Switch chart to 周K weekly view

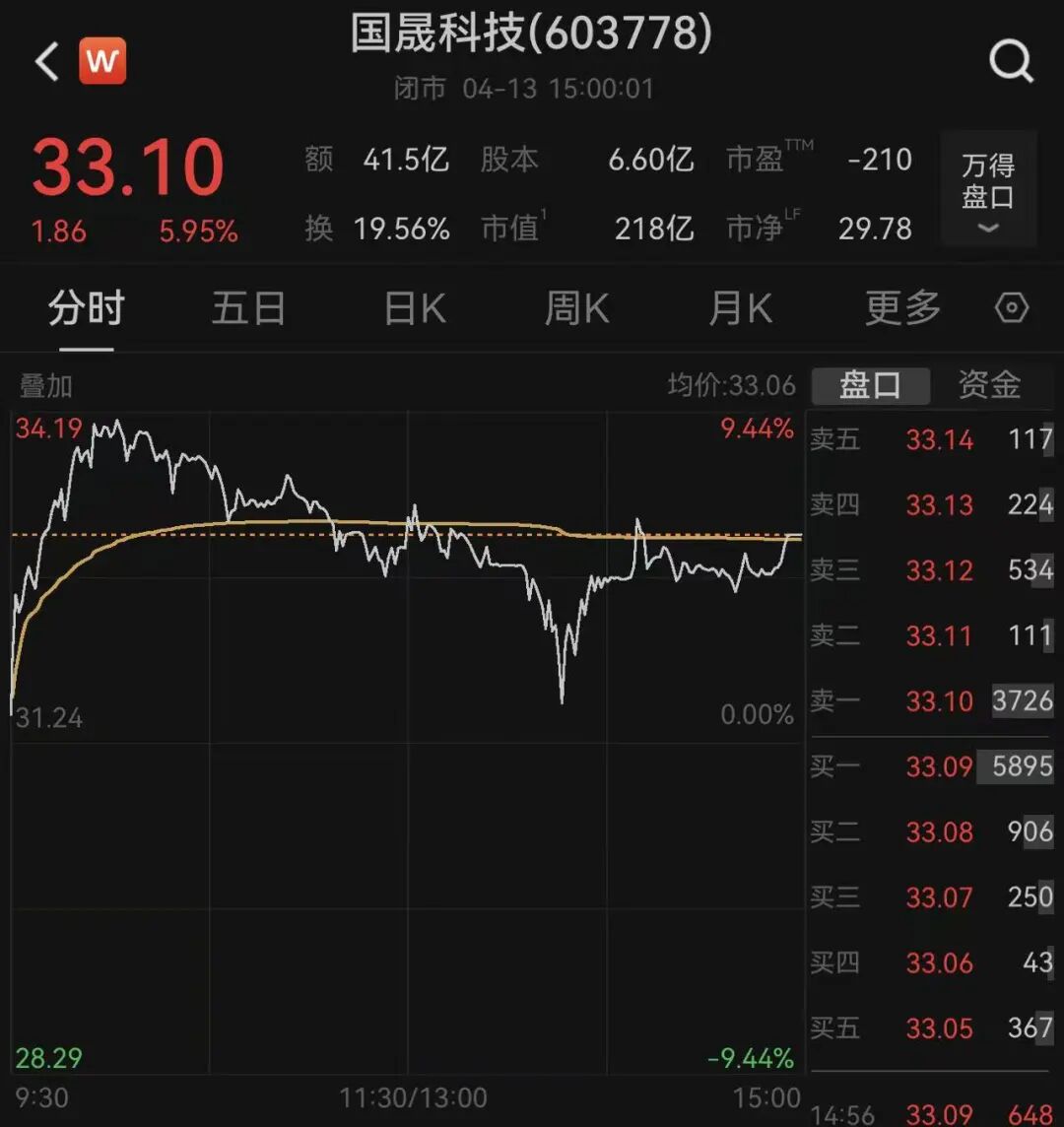coord(577,307)
